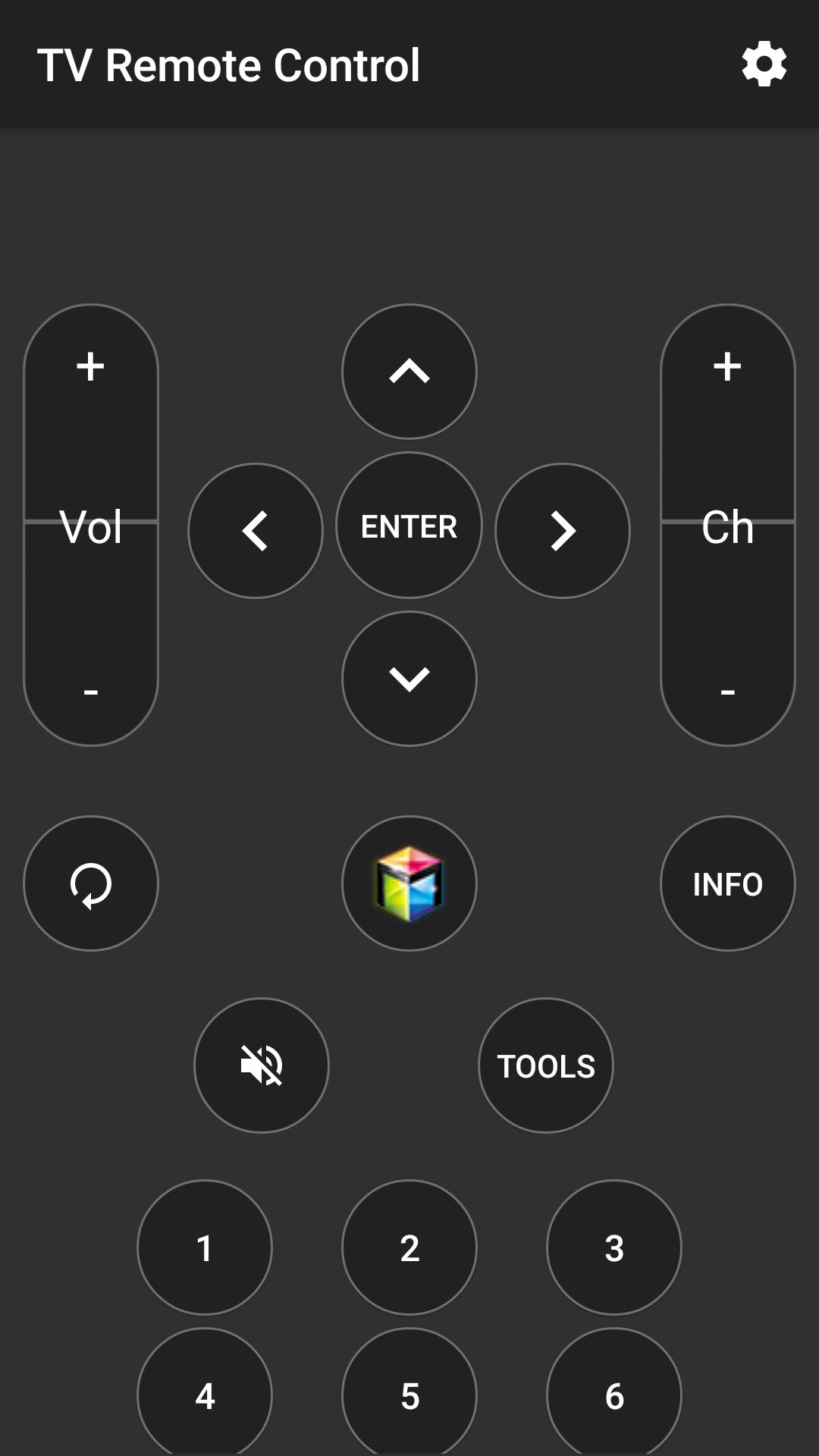The height and width of the screenshot is (1456, 819).
Task: Open the settings gear
Action: (764, 64)
